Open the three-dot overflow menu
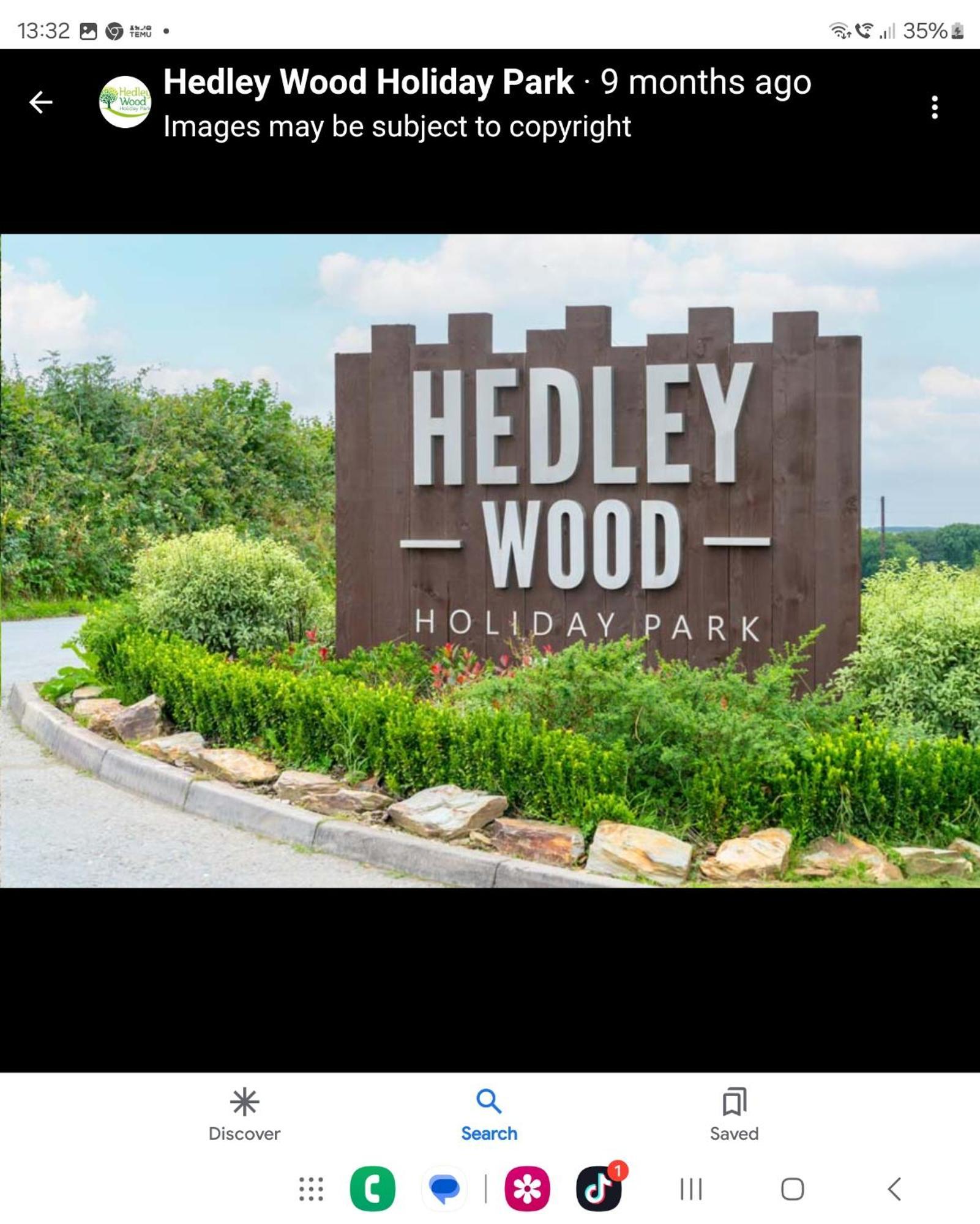The image size is (980, 1224). tap(934, 107)
